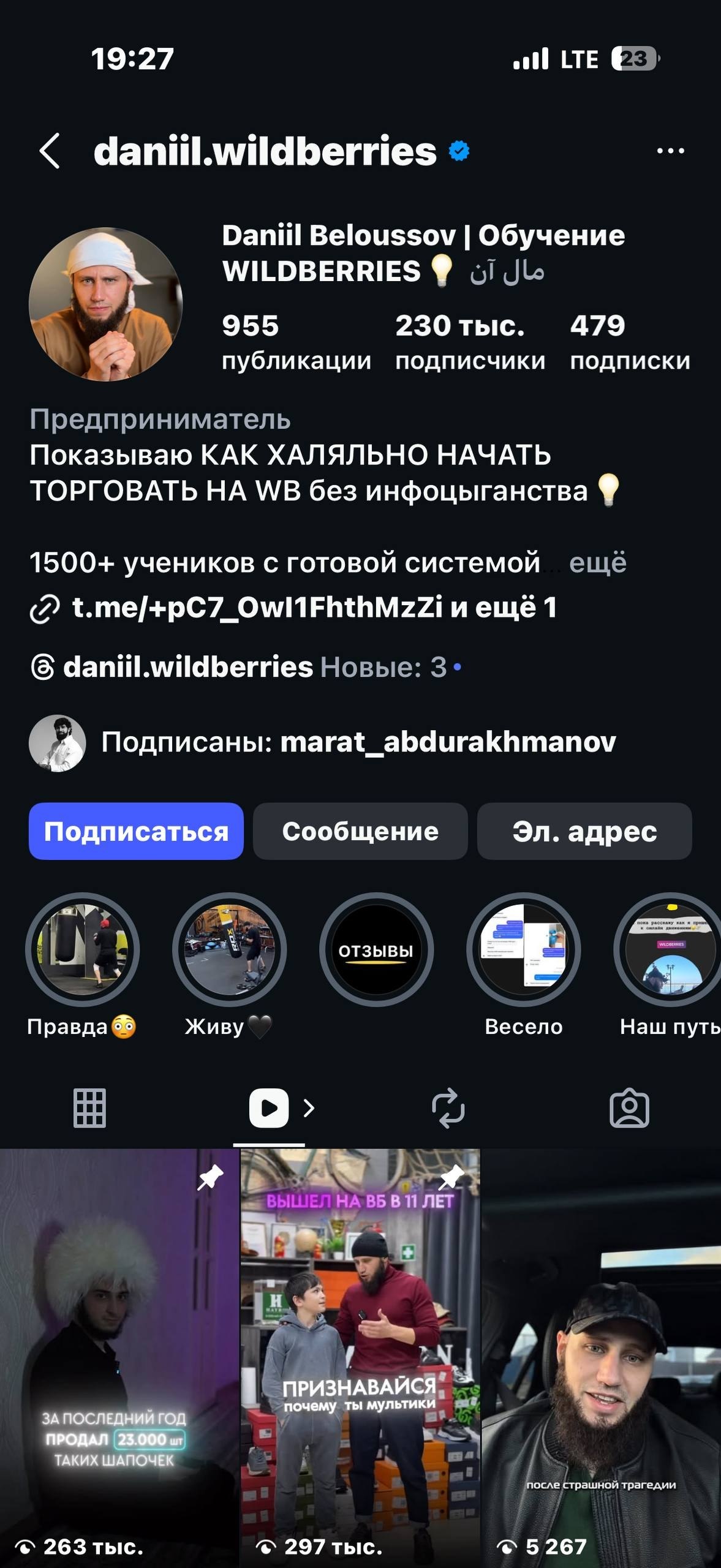Switch to the reposts tab
Image resolution: width=721 pixels, height=1568 pixels.
448,1108
